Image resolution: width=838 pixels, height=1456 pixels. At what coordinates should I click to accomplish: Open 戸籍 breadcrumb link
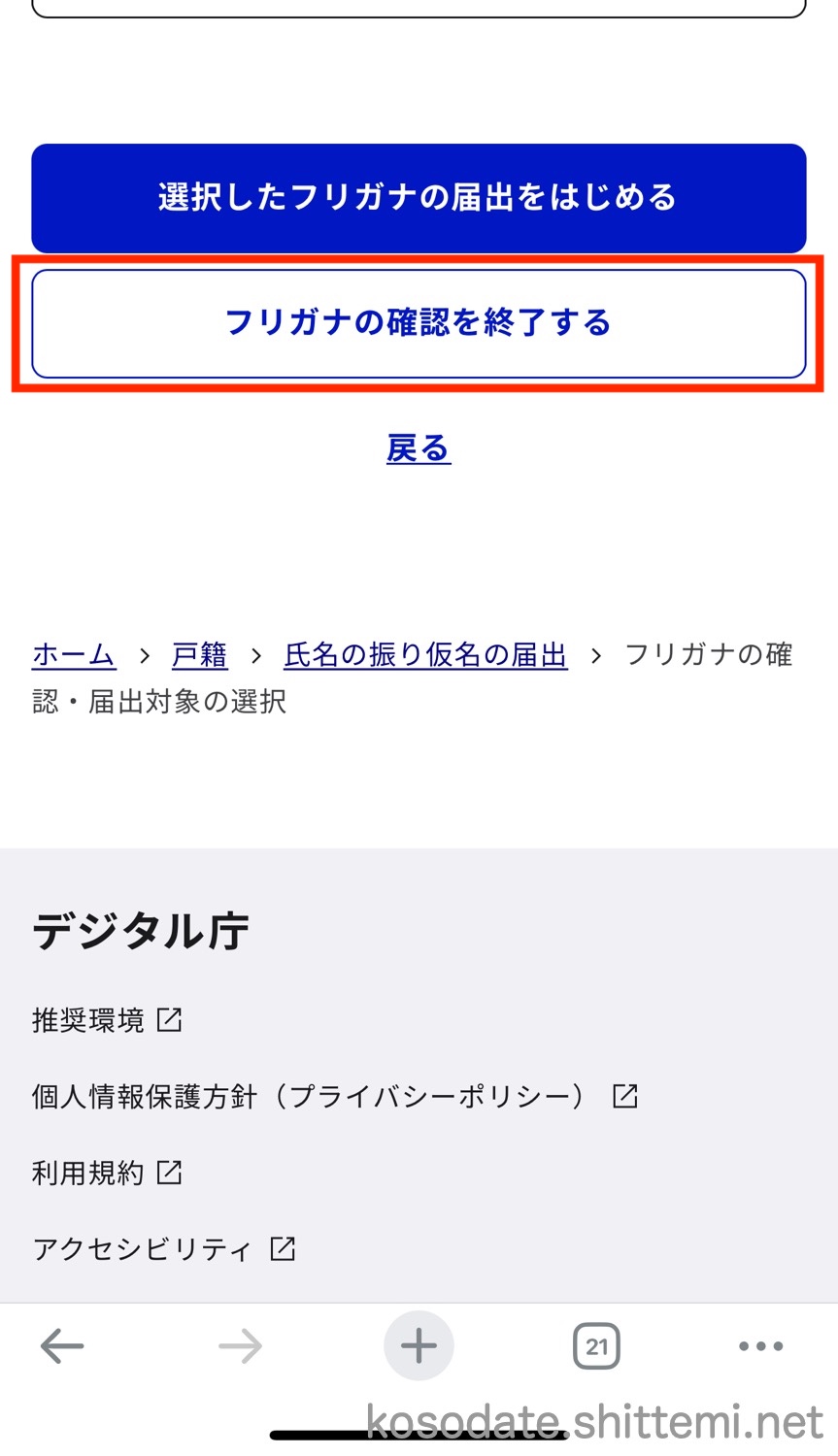tap(199, 655)
